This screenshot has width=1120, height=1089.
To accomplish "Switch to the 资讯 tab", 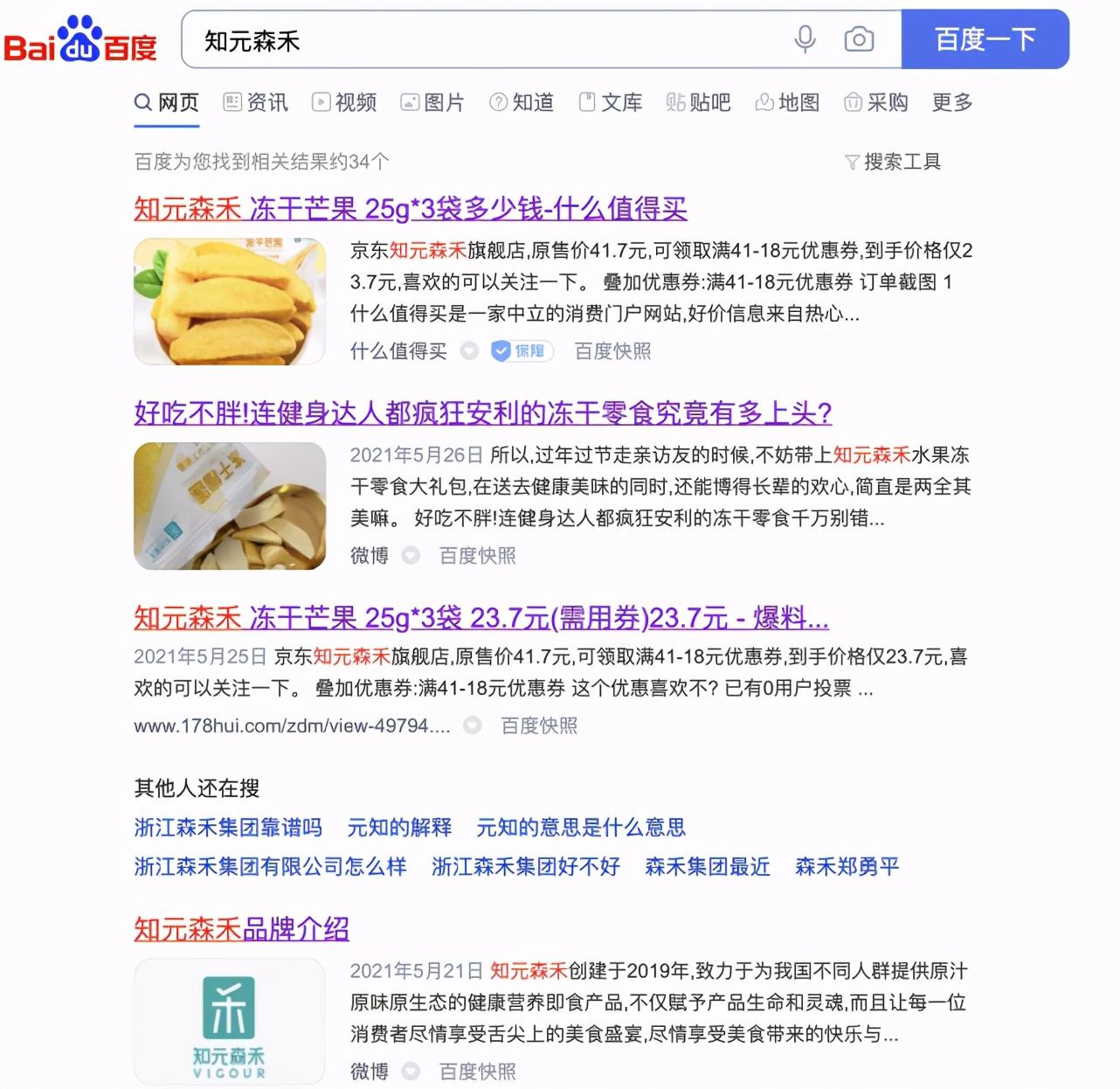I will click(x=256, y=102).
